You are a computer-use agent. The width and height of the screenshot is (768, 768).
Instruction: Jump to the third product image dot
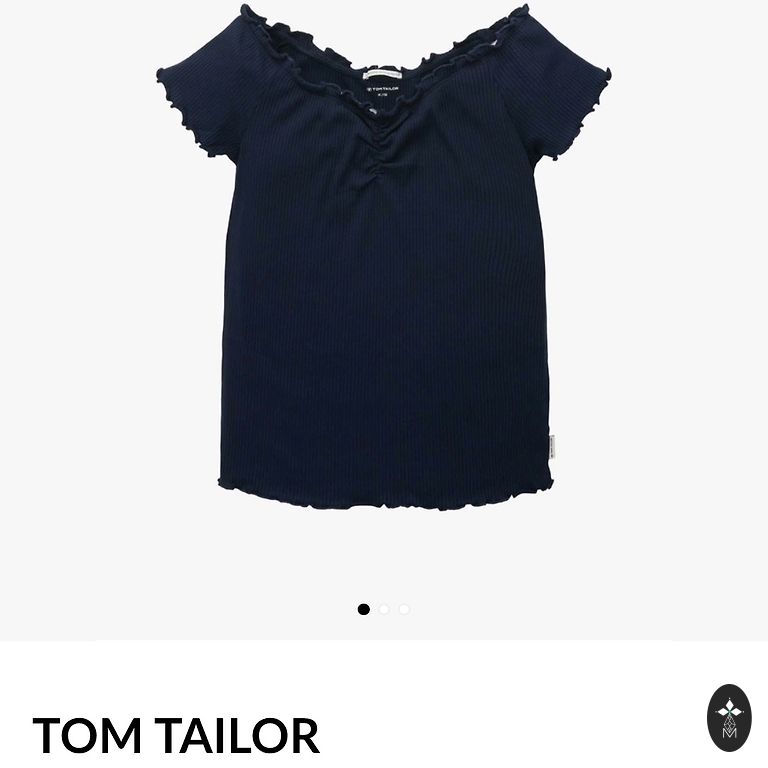tap(404, 609)
